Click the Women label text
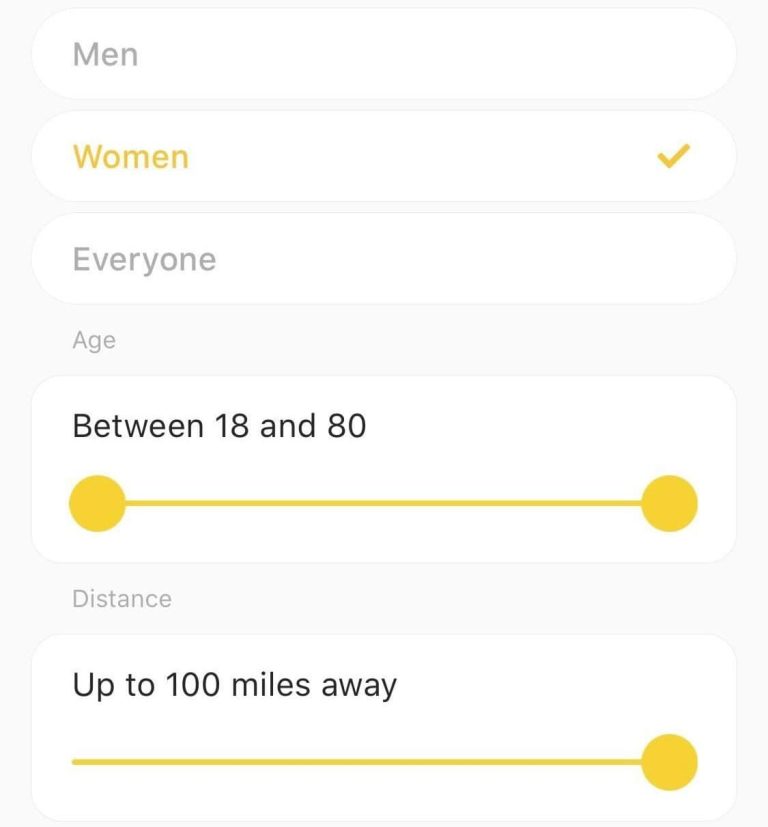Viewport: 768px width, 827px height. point(130,156)
